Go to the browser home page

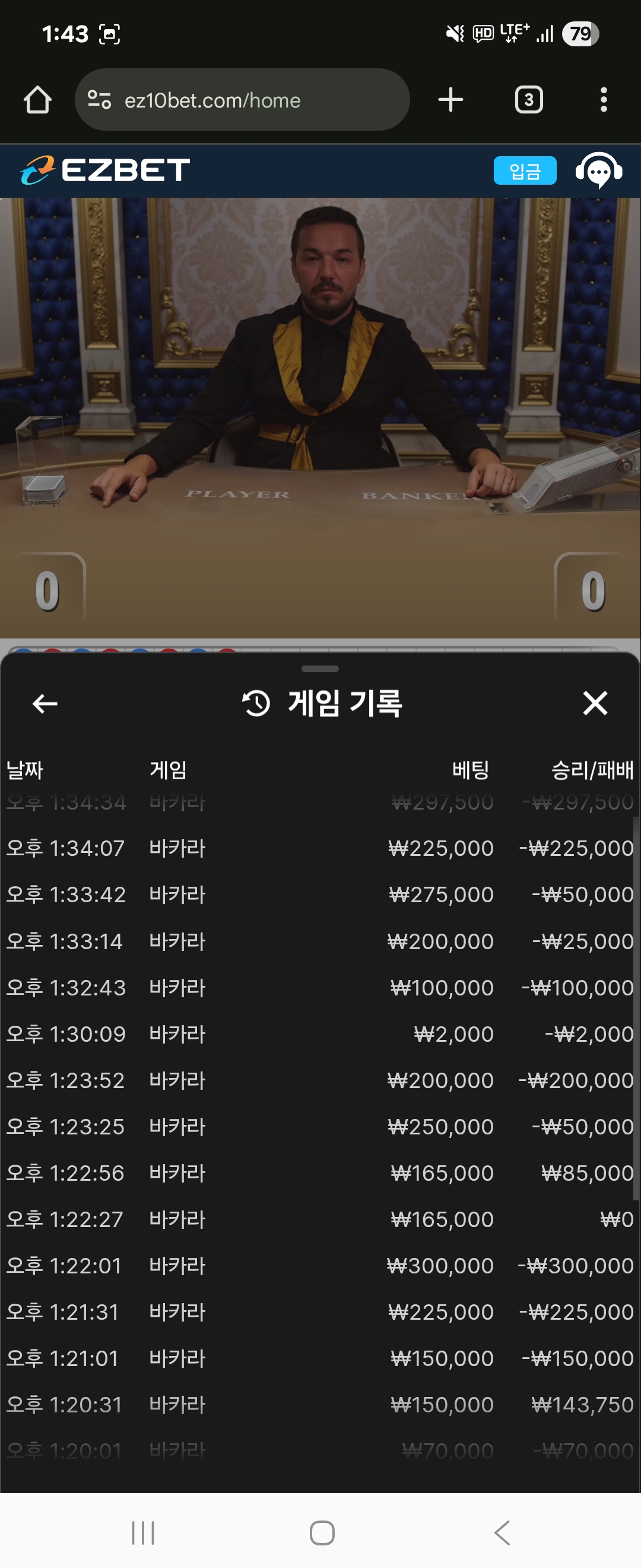pos(38,100)
